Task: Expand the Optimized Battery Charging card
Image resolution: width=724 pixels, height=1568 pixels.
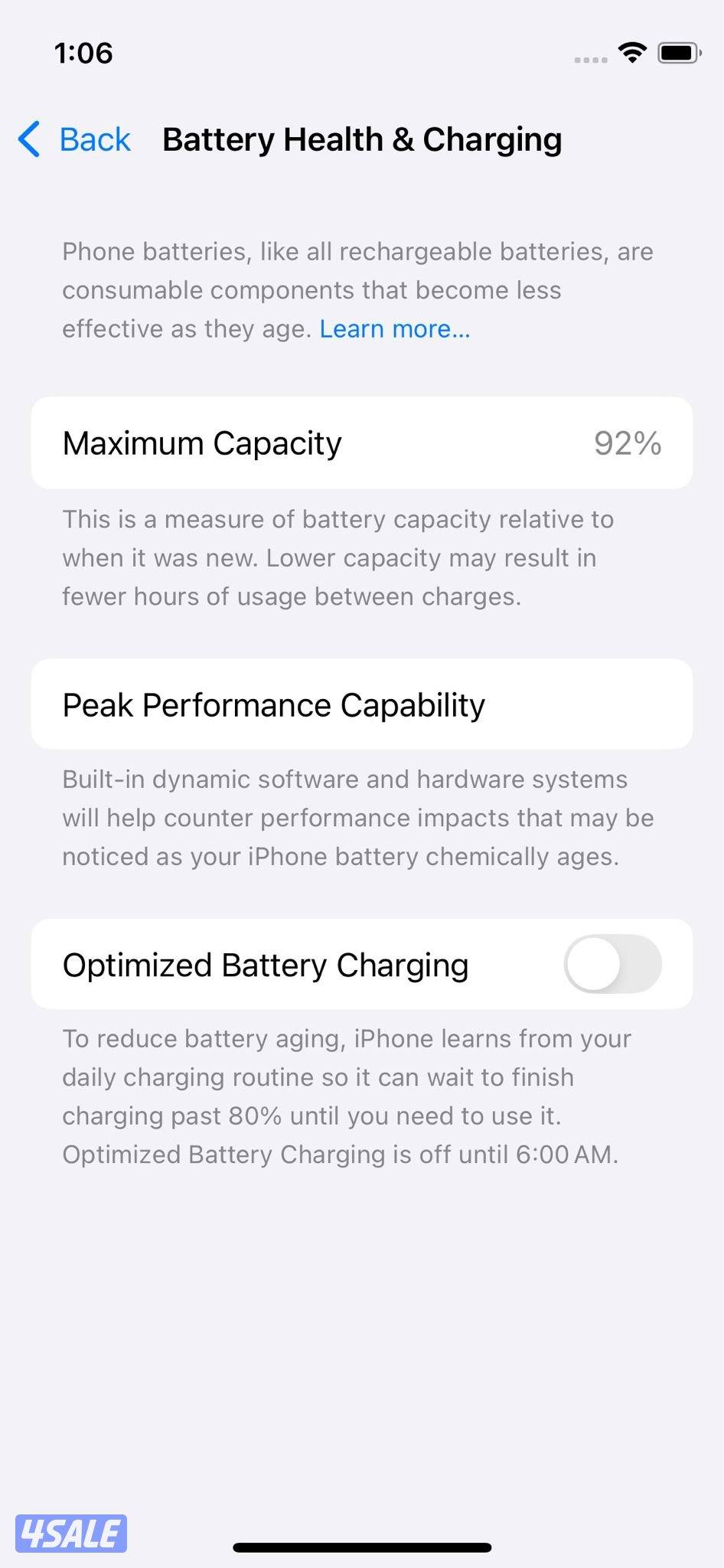Action: coord(306,965)
